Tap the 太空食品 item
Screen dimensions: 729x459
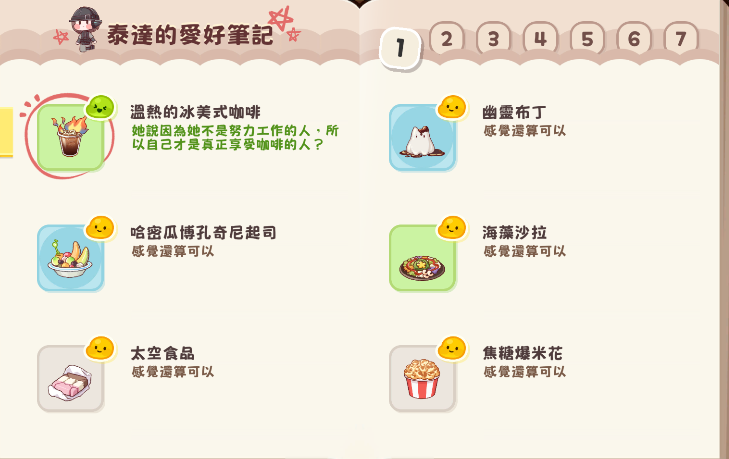(x=70, y=378)
